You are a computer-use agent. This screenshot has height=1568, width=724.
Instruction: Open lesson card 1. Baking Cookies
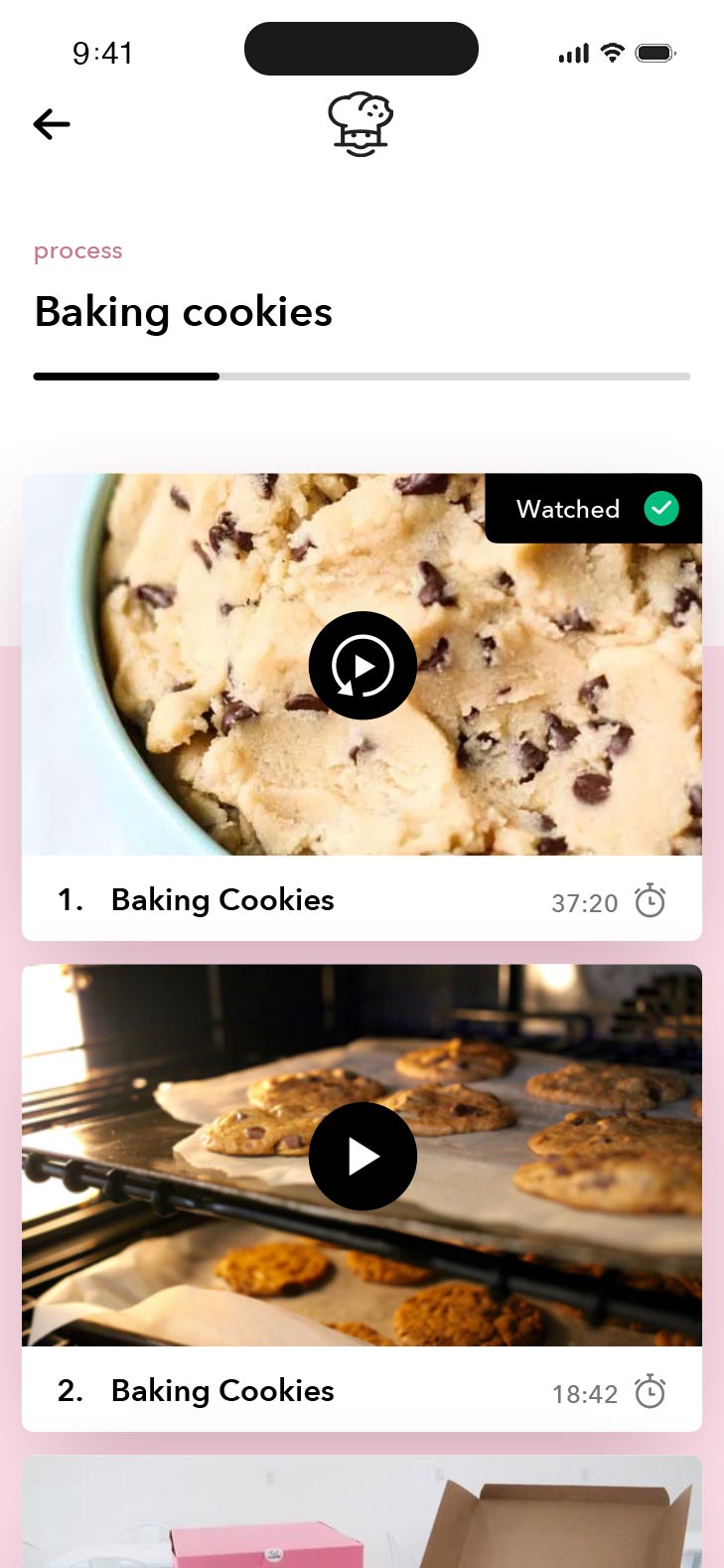point(222,900)
